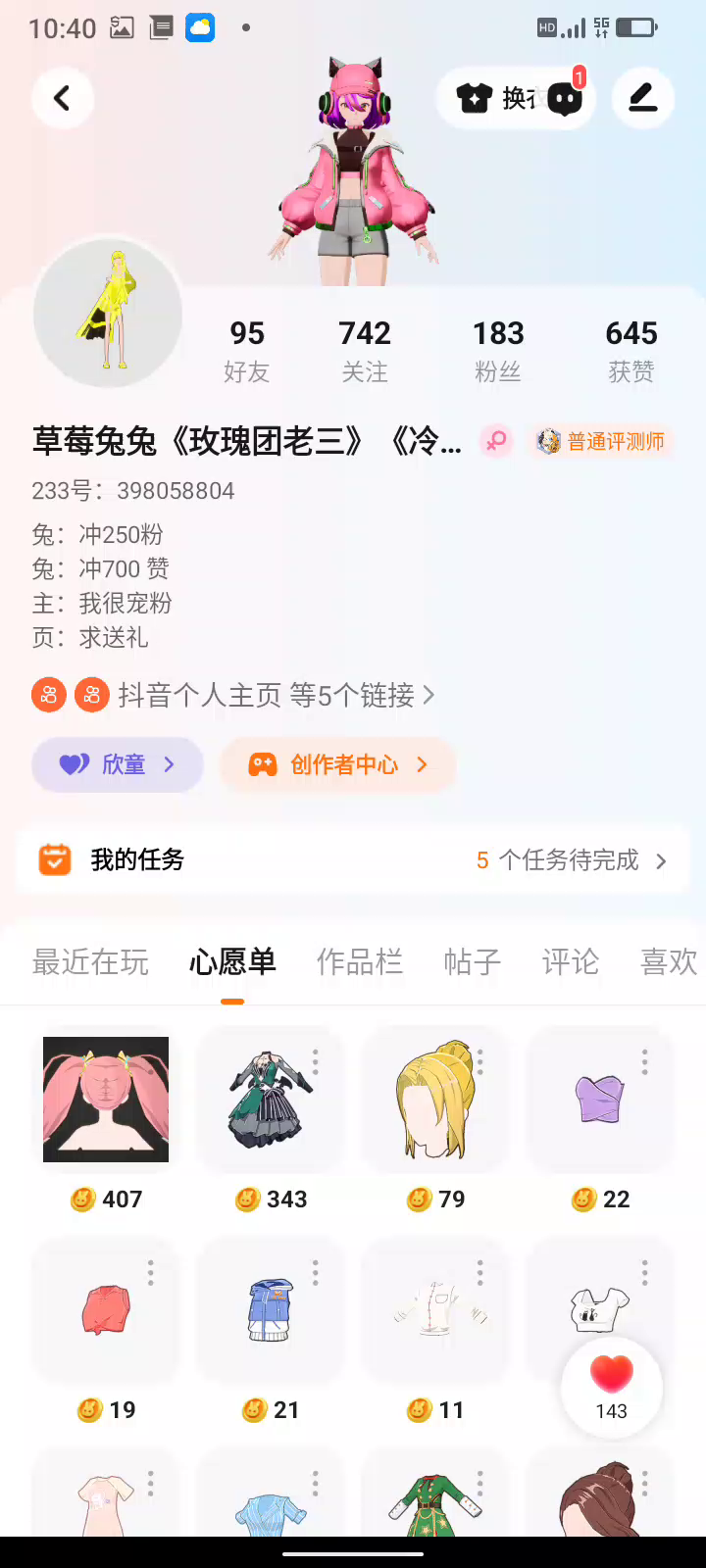
Task: Open the more options on the 343 dress item
Action: tap(316, 1062)
